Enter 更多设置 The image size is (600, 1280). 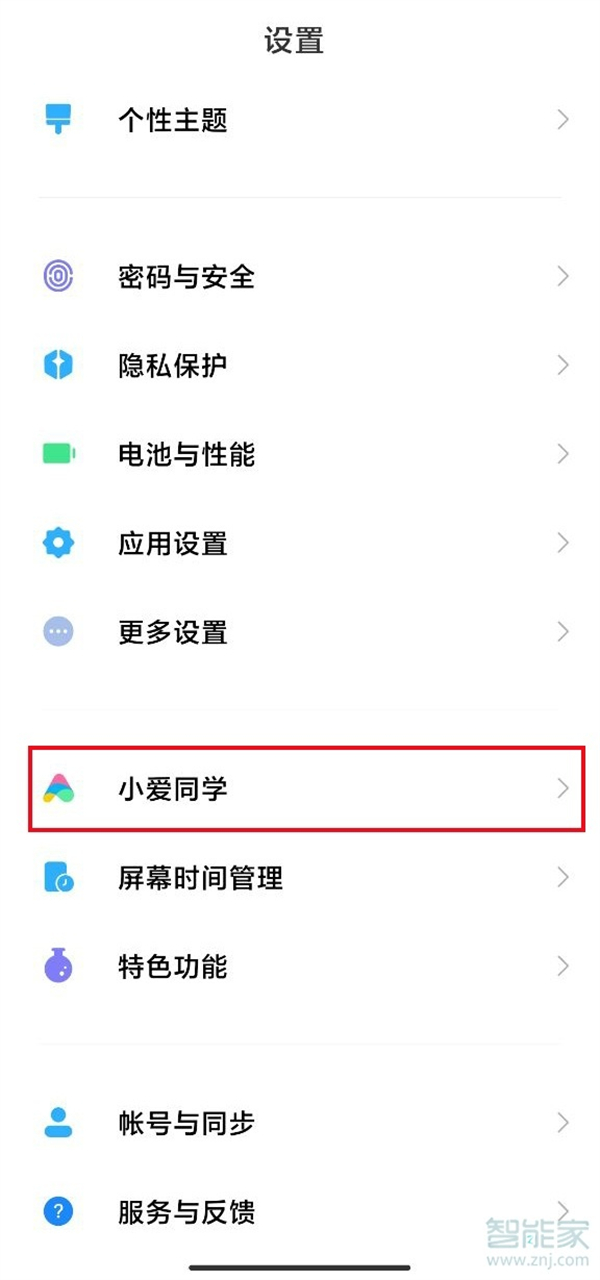[300, 632]
